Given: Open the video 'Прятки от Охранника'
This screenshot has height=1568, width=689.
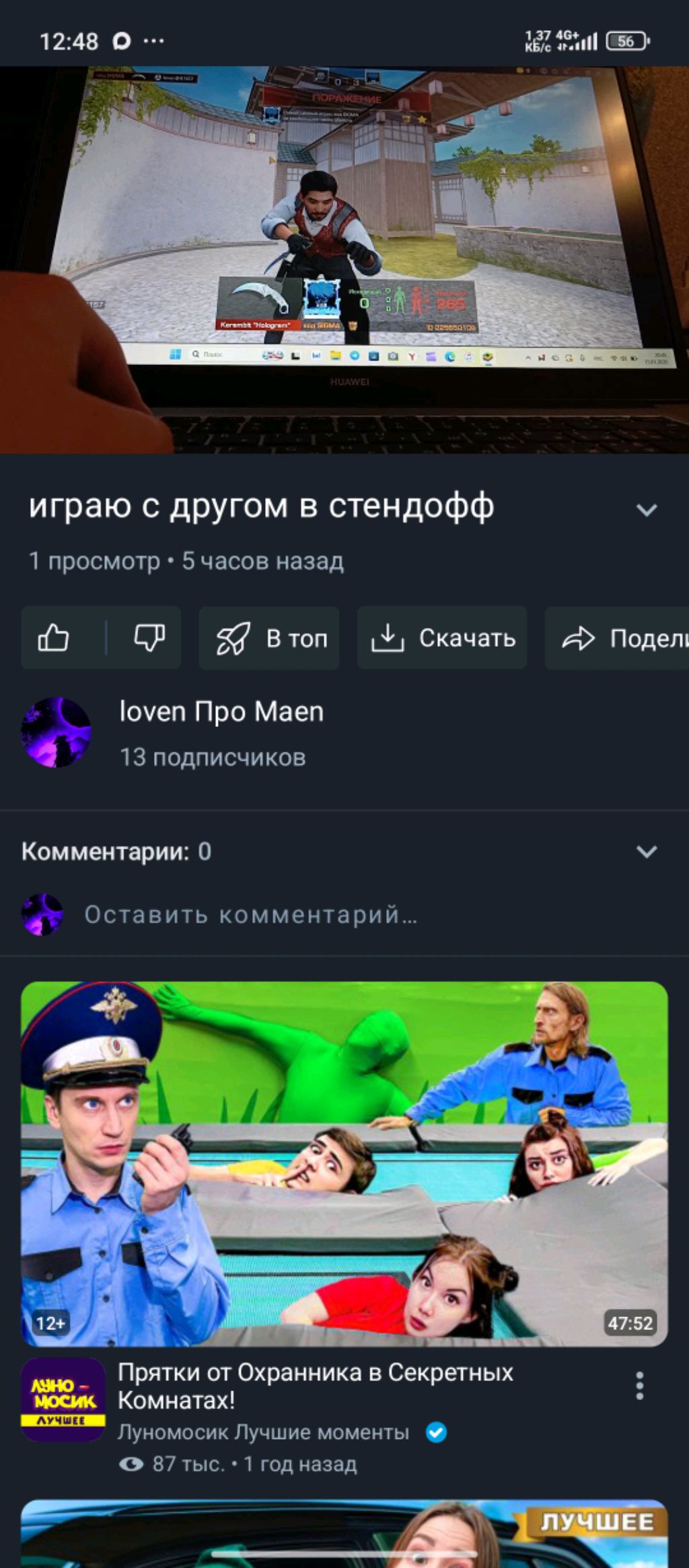Looking at the screenshot, I should [344, 1163].
